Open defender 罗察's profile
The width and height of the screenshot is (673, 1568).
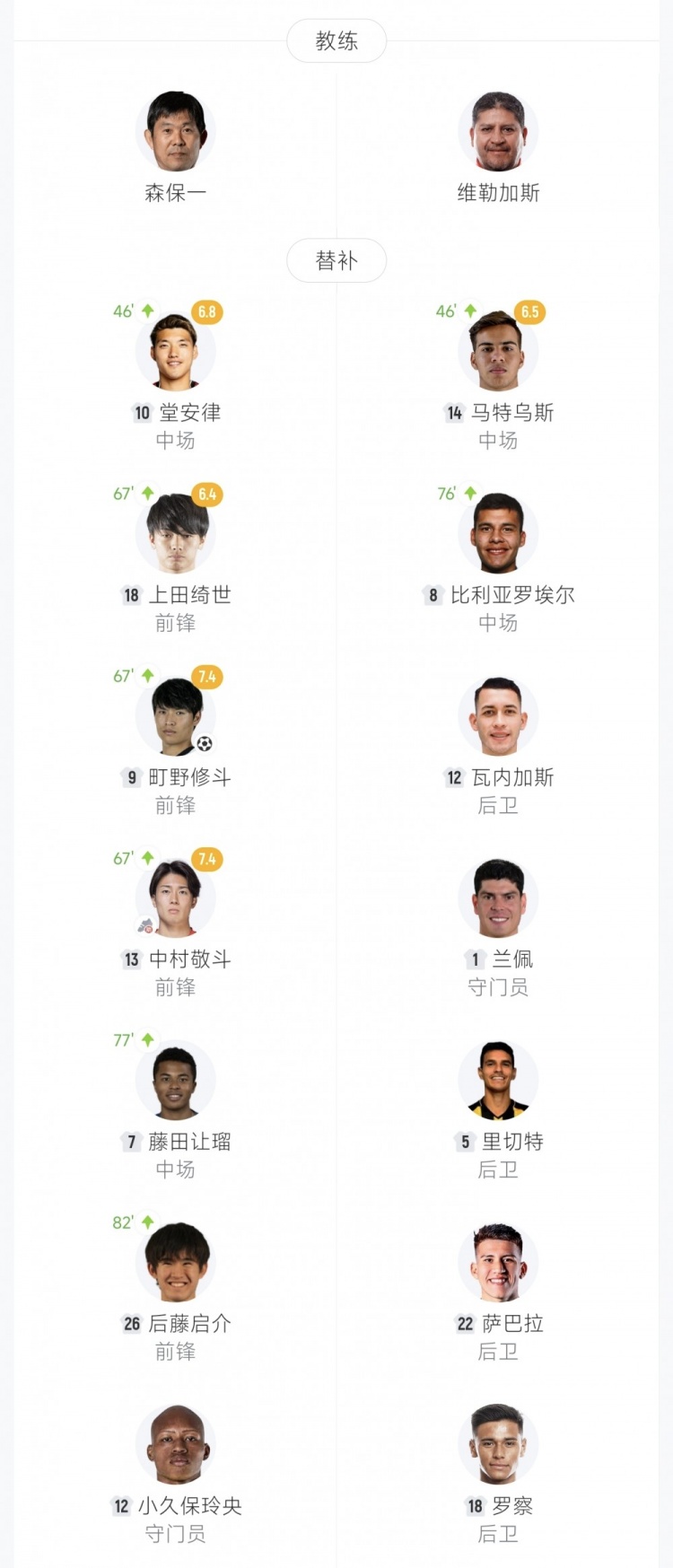(x=498, y=1446)
